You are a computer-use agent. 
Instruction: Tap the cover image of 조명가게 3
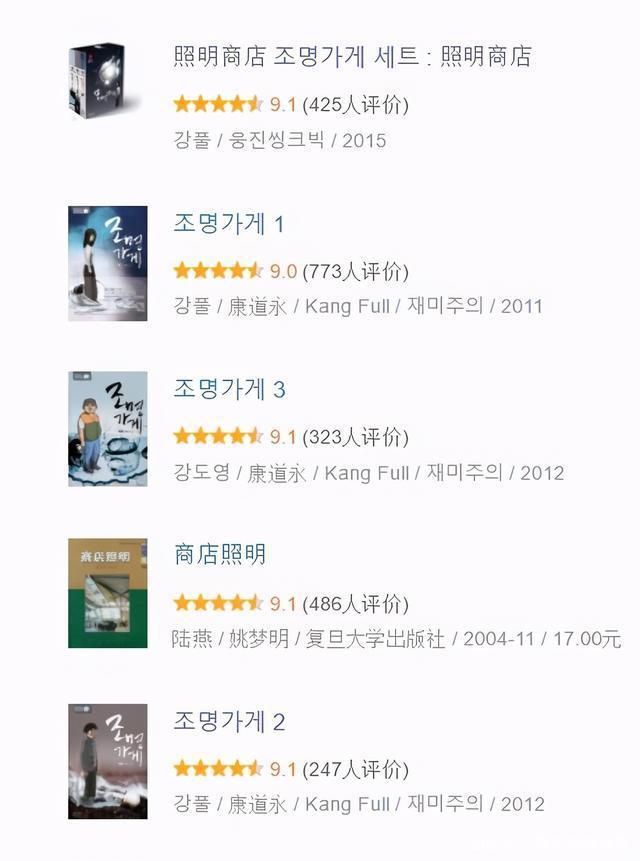108,429
